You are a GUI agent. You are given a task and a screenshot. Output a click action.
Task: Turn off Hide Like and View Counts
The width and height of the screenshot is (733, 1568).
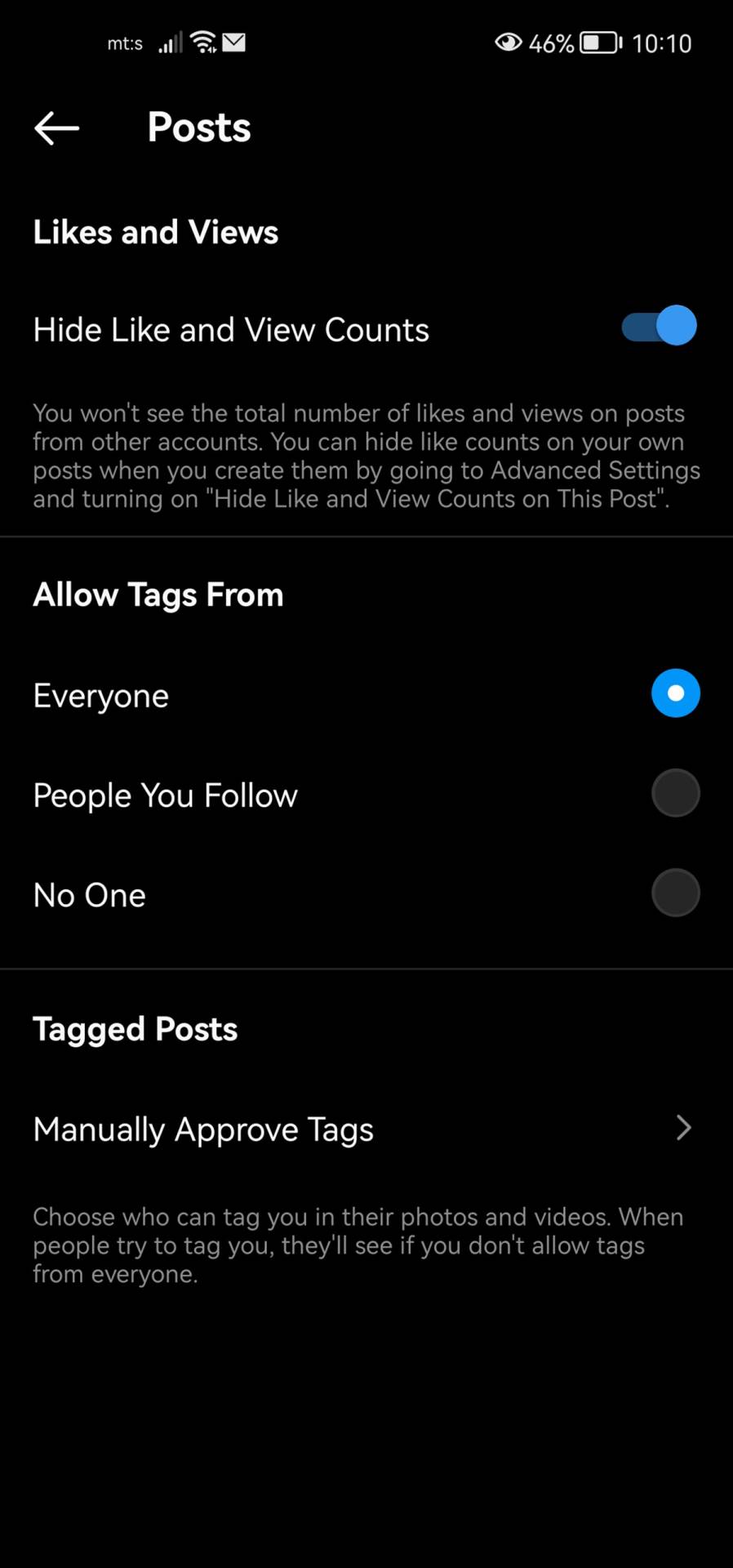[x=659, y=327]
